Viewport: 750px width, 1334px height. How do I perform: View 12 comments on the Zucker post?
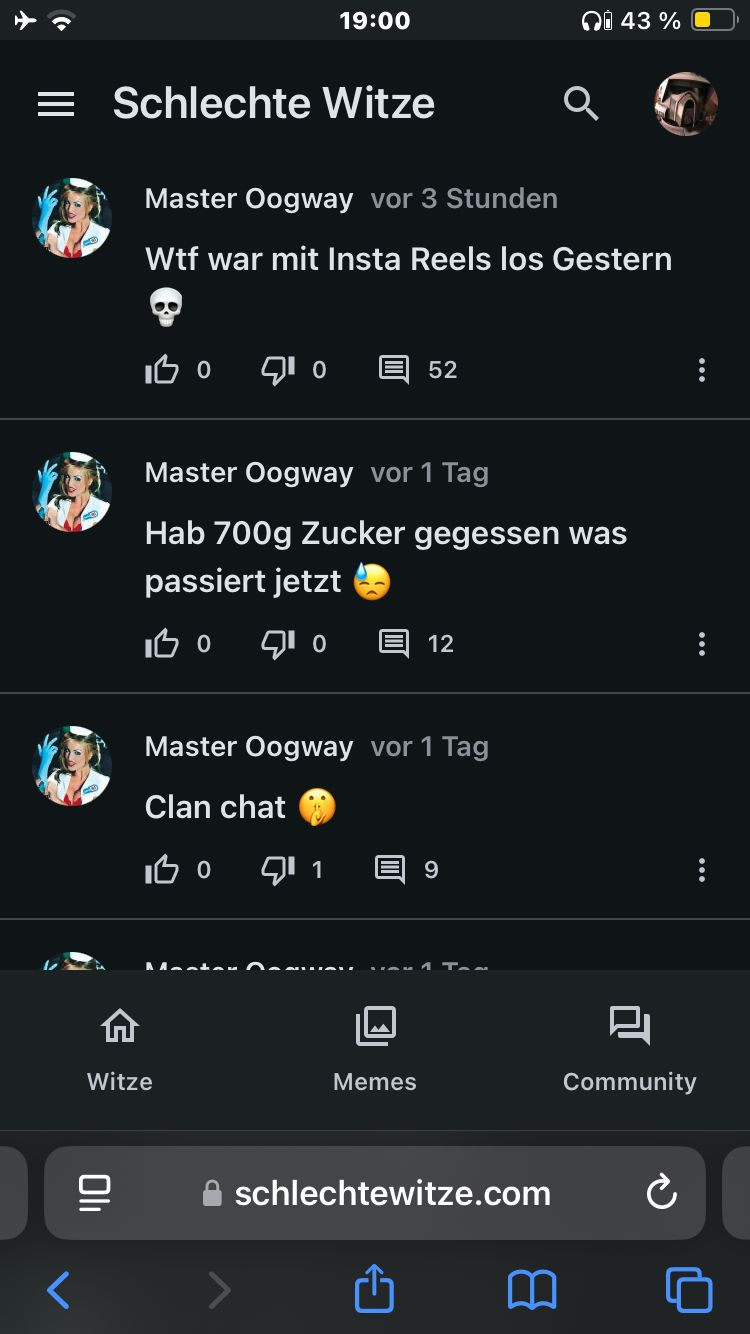[x=394, y=644]
